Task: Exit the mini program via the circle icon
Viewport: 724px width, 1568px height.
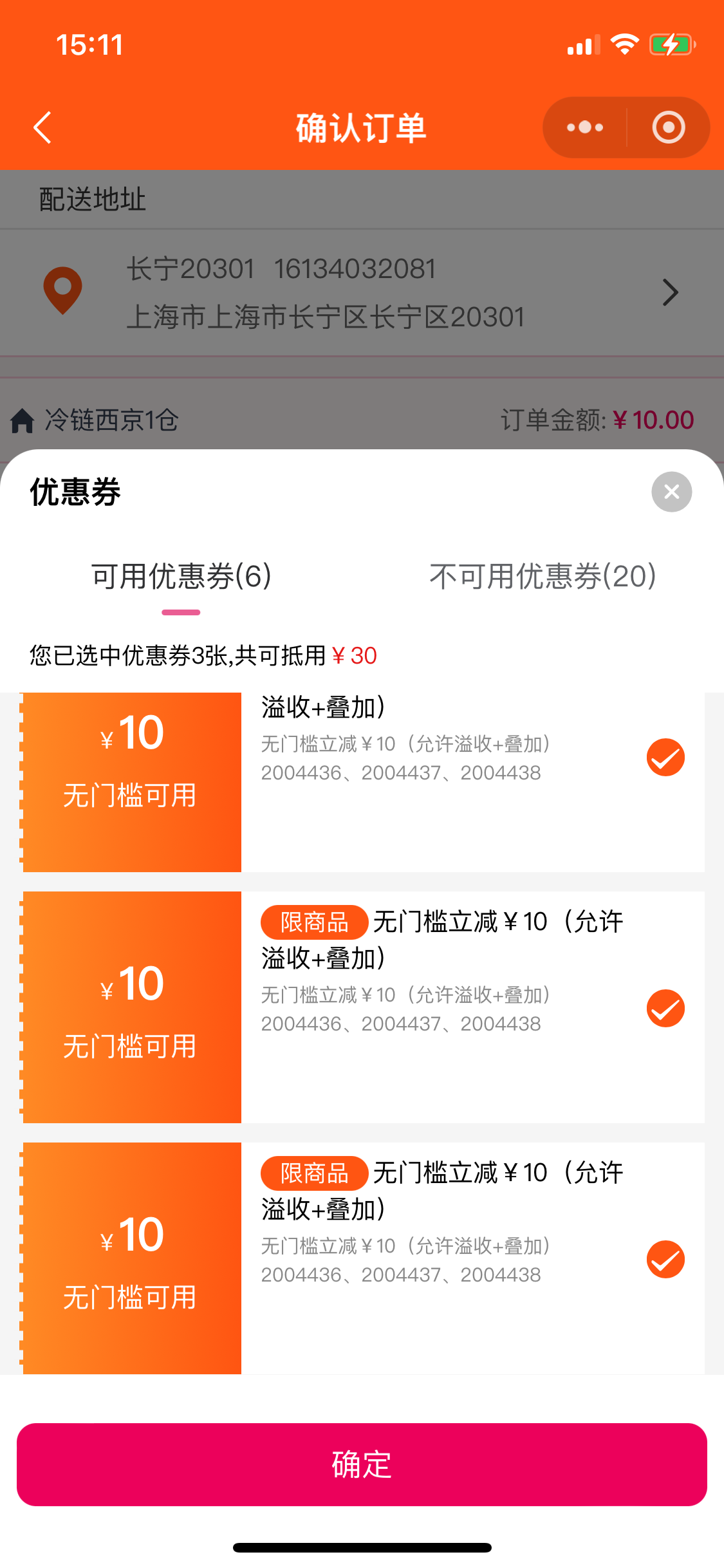Action: [668, 127]
